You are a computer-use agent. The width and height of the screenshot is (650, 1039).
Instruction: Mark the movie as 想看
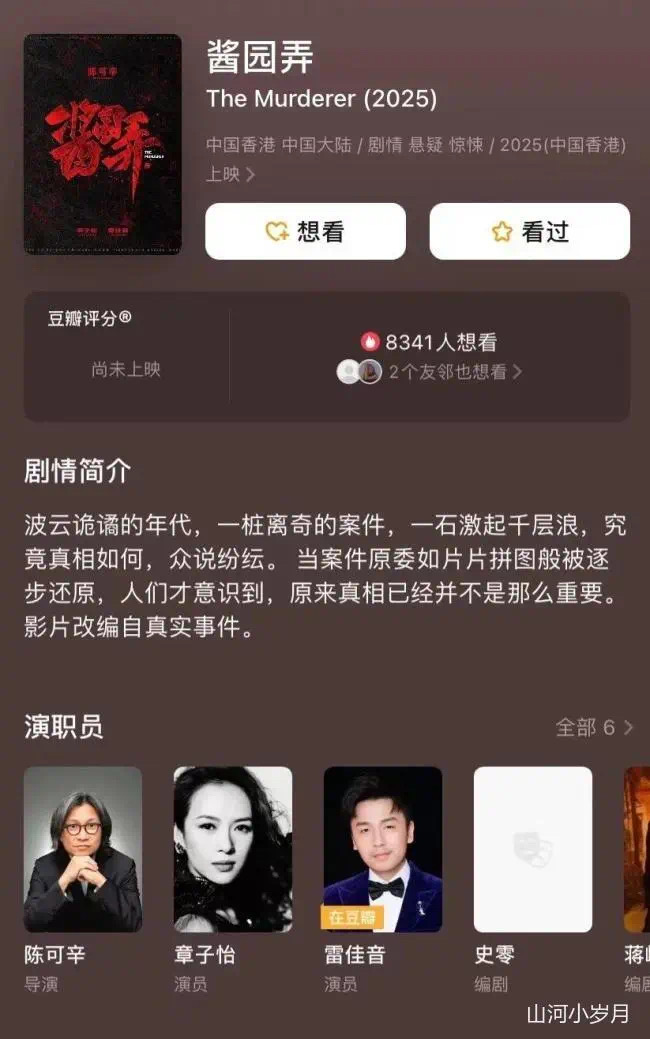pyautogui.click(x=305, y=232)
